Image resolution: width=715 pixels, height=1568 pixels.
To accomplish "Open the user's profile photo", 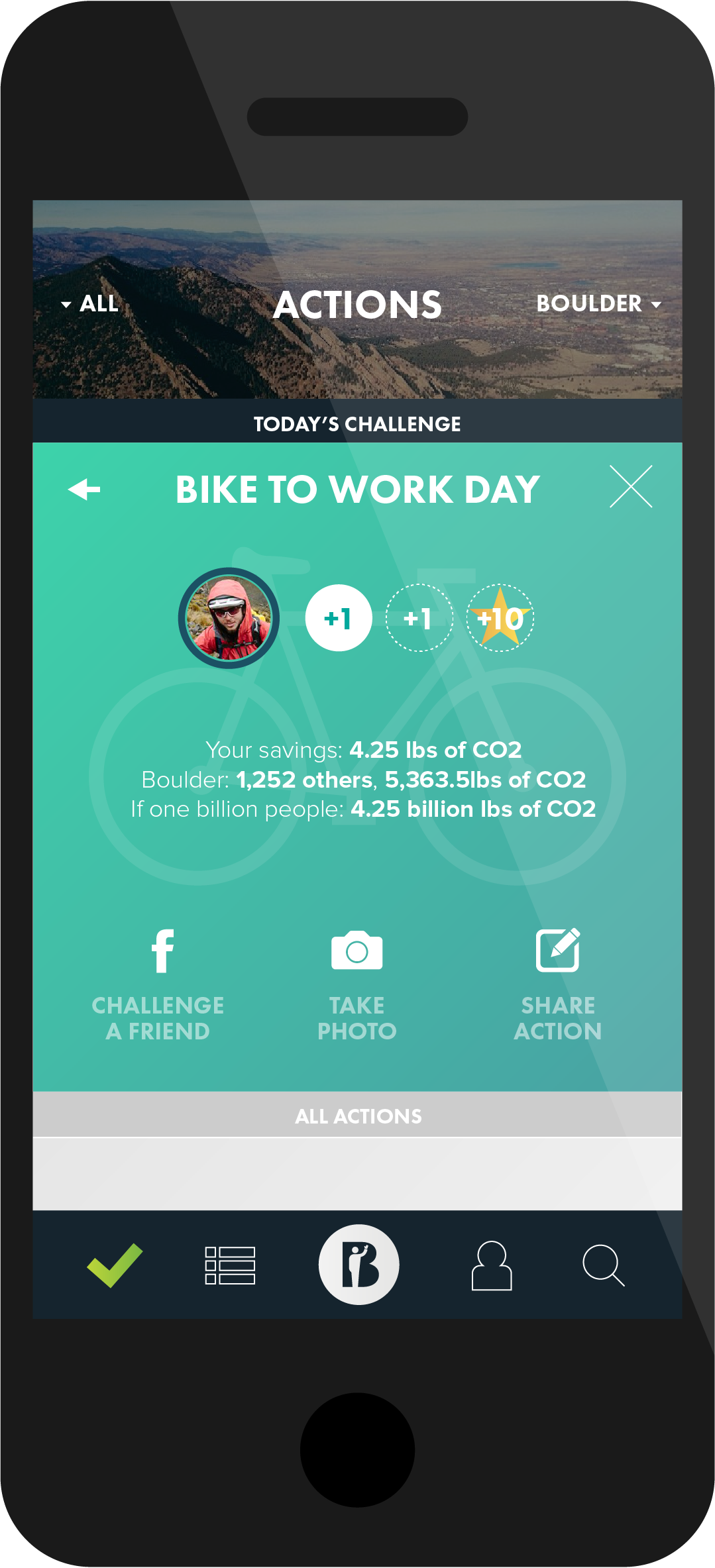I will pos(229,618).
